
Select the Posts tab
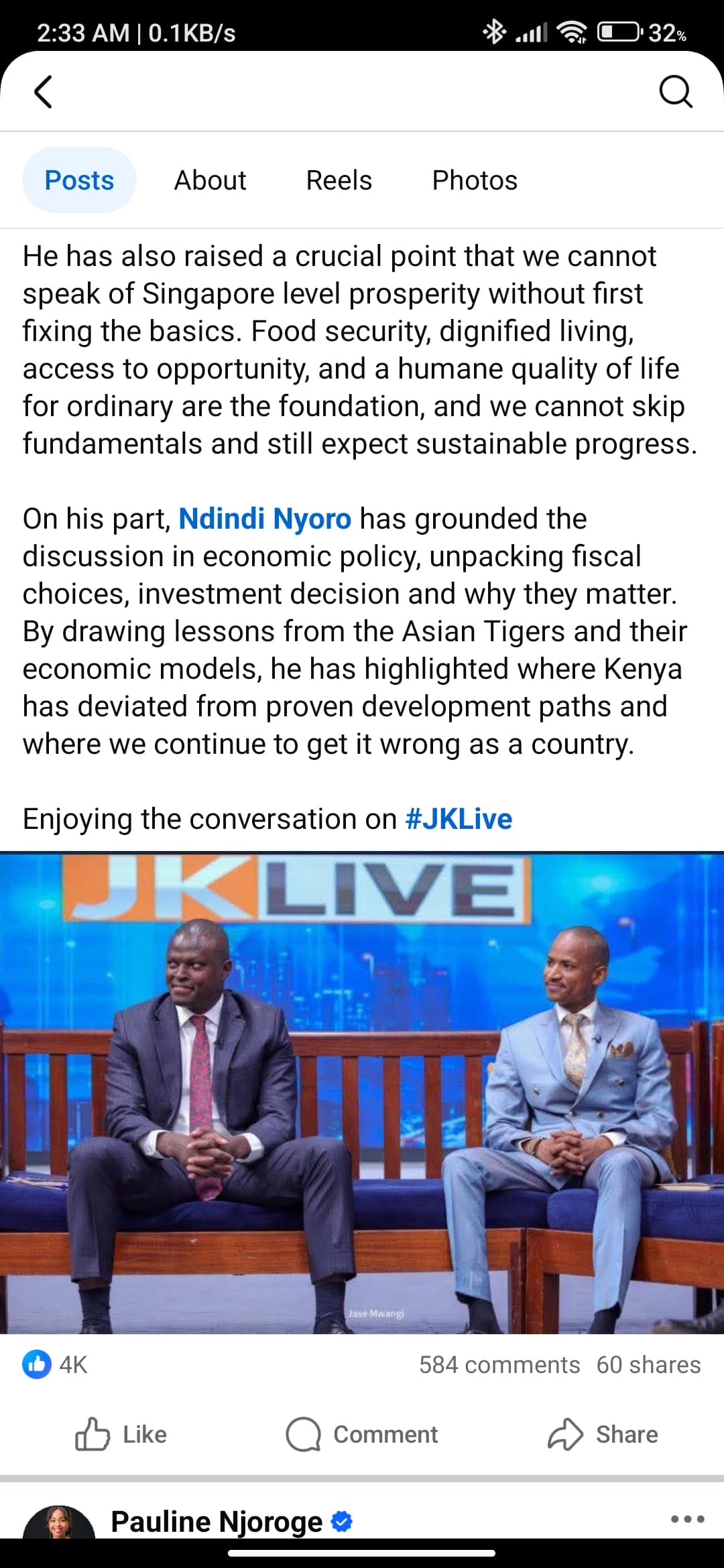click(79, 180)
